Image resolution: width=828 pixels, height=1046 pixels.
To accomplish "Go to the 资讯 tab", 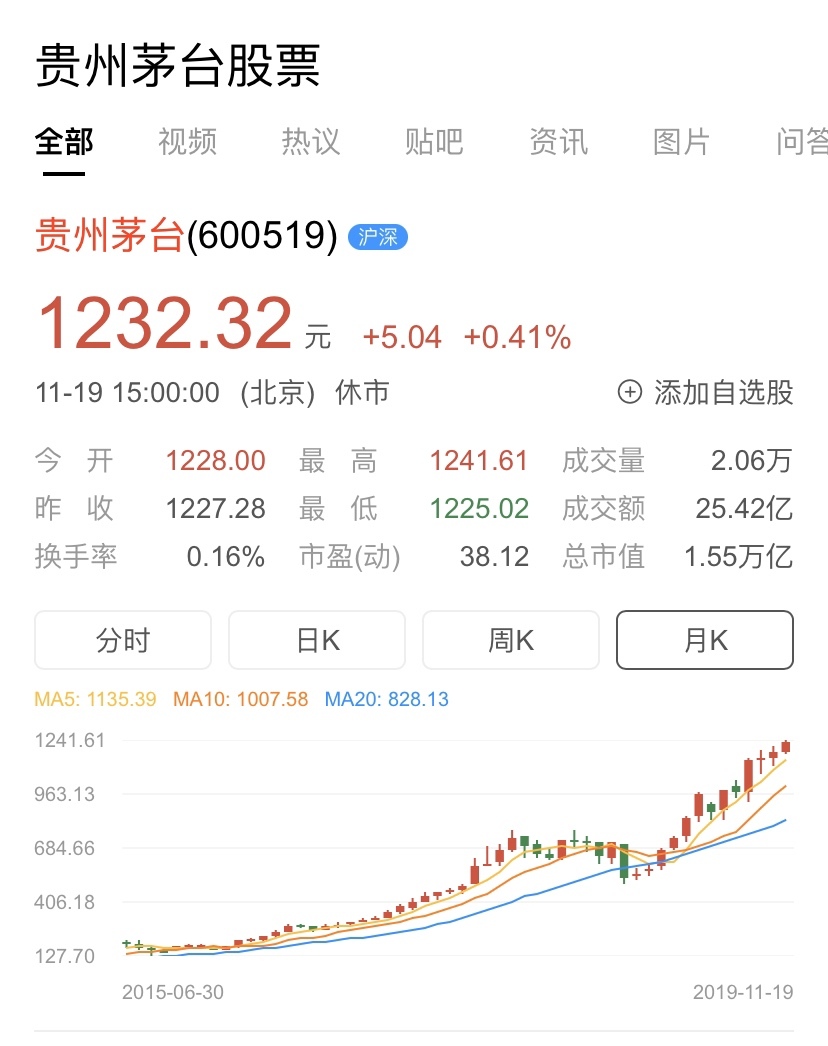I will click(x=558, y=142).
